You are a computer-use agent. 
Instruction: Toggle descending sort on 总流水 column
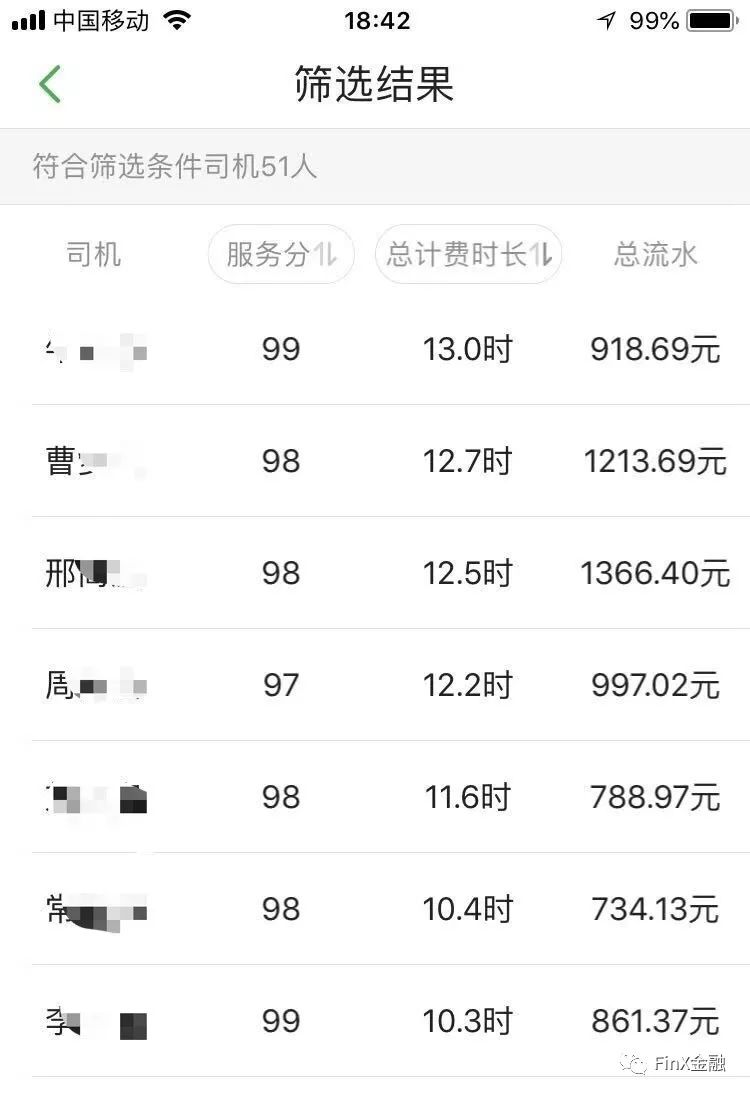654,255
